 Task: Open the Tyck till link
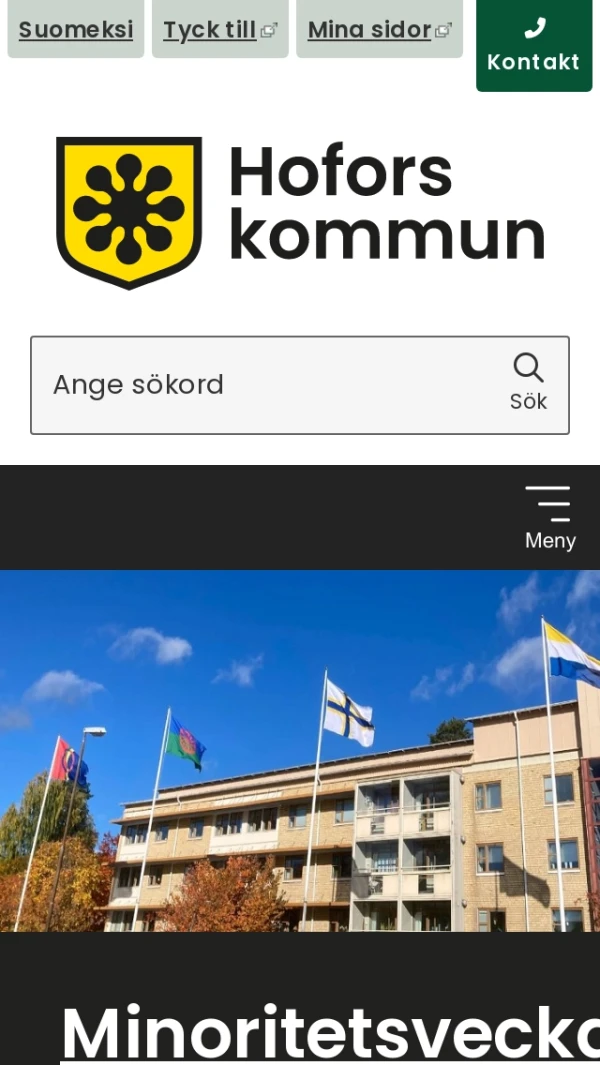pos(219,29)
